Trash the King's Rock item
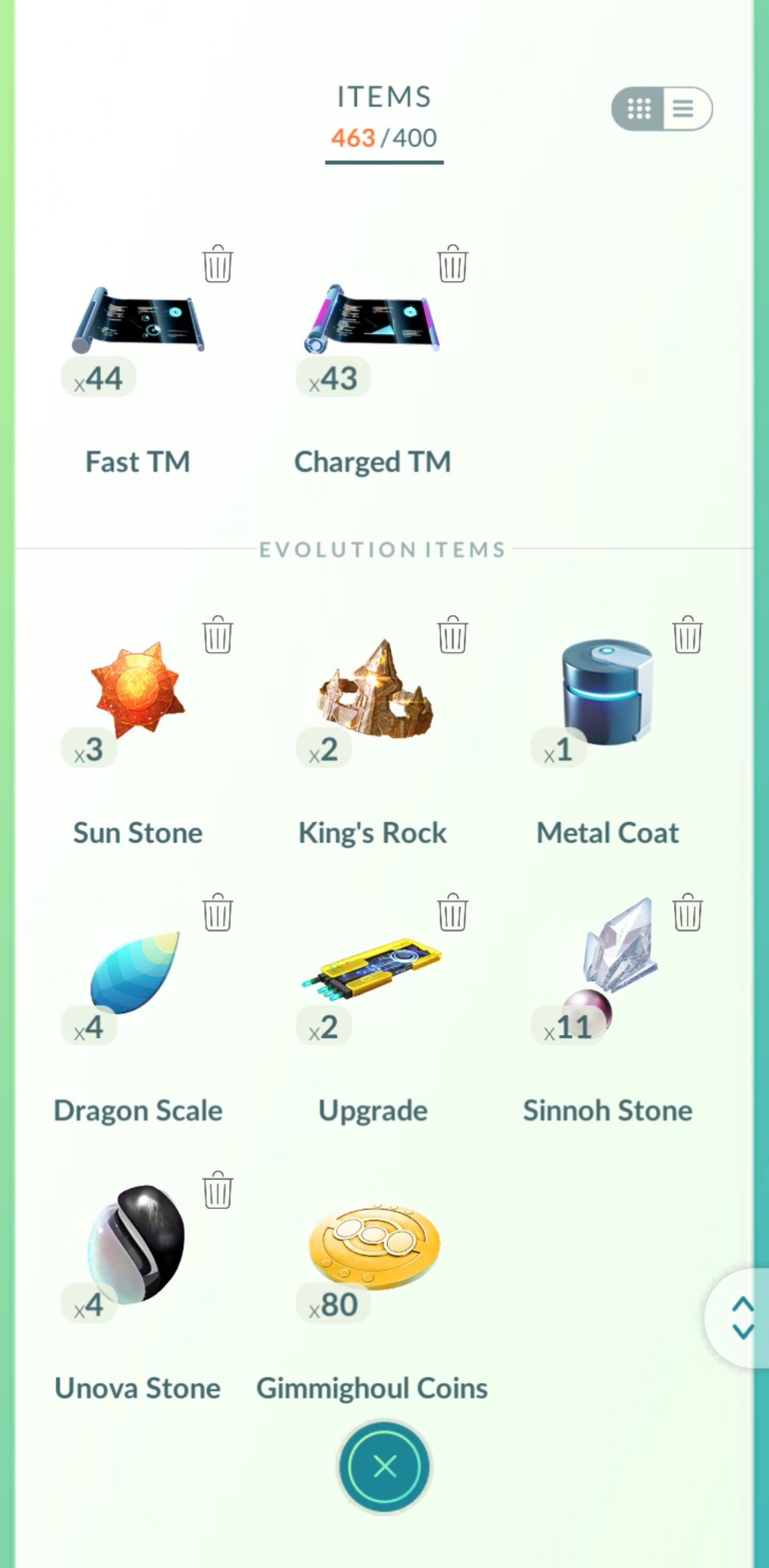Image resolution: width=769 pixels, height=1568 pixels. [452, 635]
